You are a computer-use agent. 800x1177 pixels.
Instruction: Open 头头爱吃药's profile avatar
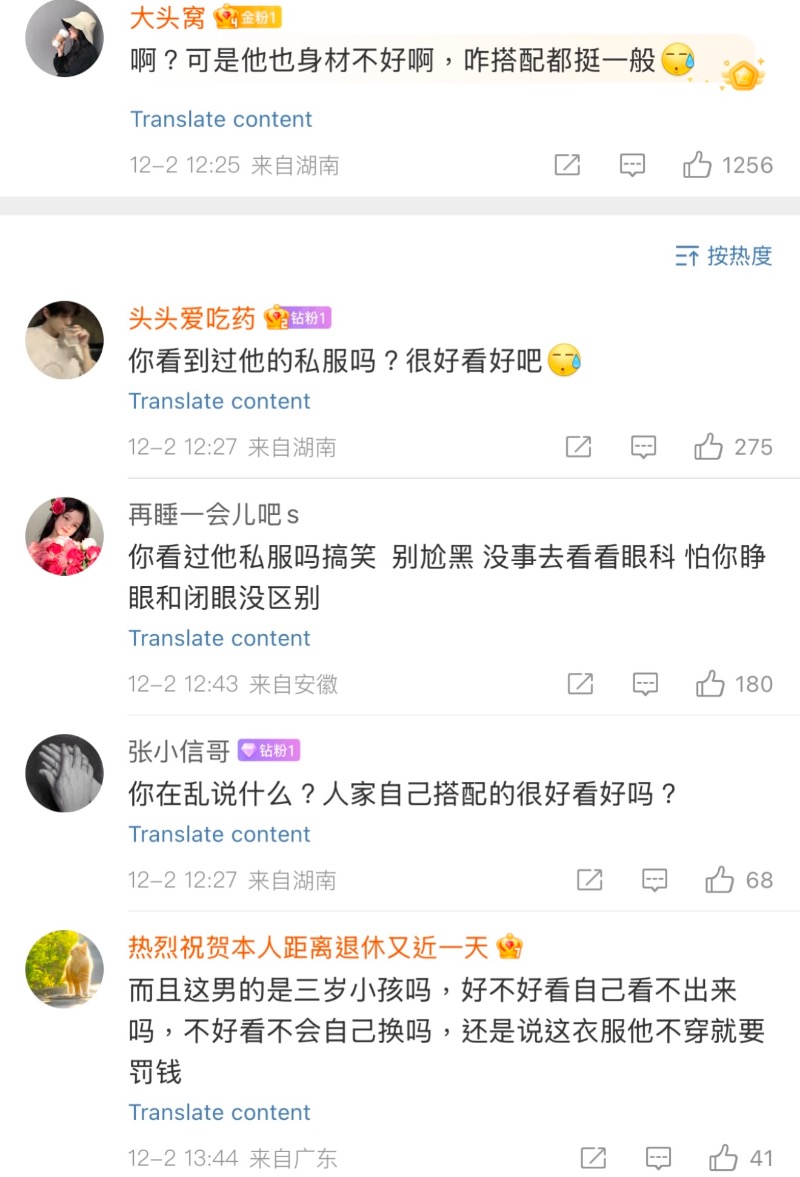tap(65, 340)
